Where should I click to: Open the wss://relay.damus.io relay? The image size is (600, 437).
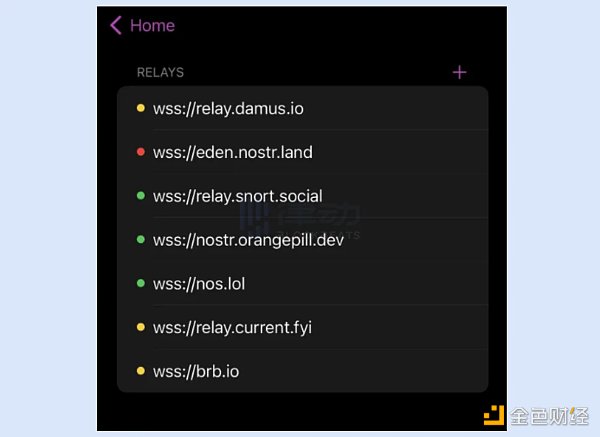228,108
